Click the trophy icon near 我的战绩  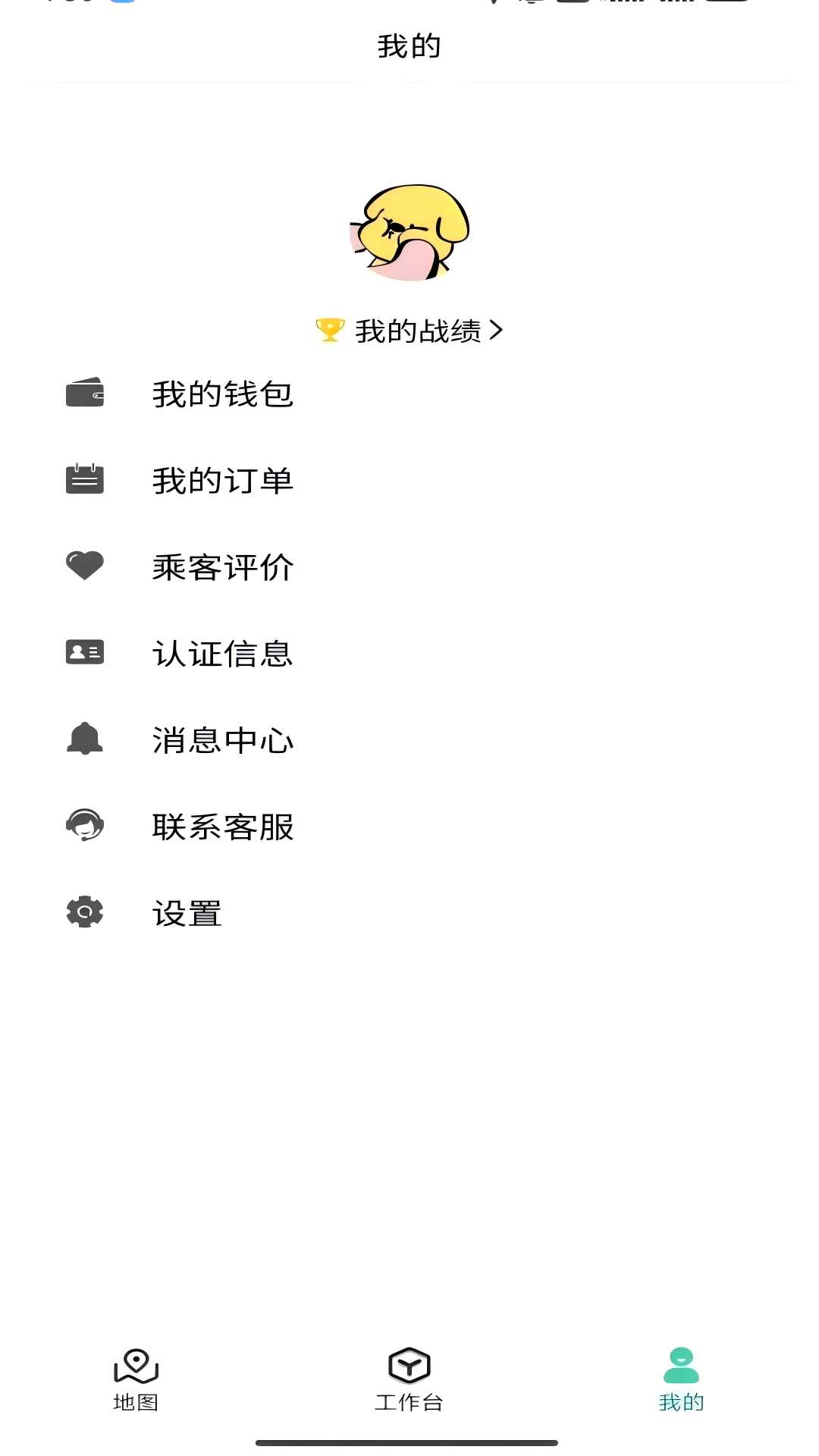[329, 331]
